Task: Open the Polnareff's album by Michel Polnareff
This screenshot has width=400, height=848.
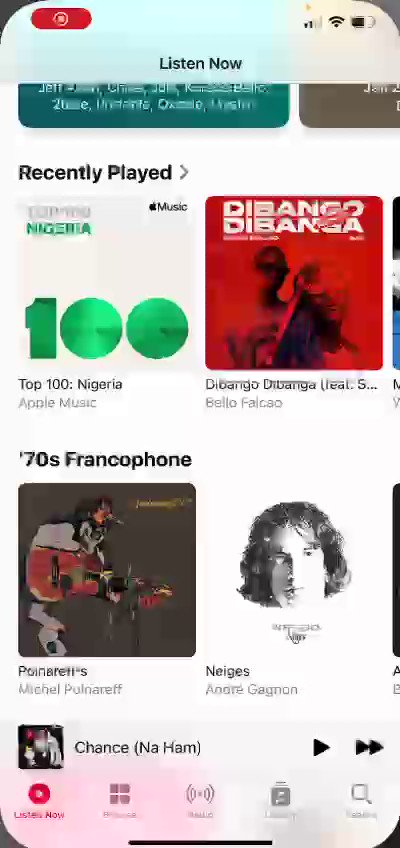Action: 106,570
